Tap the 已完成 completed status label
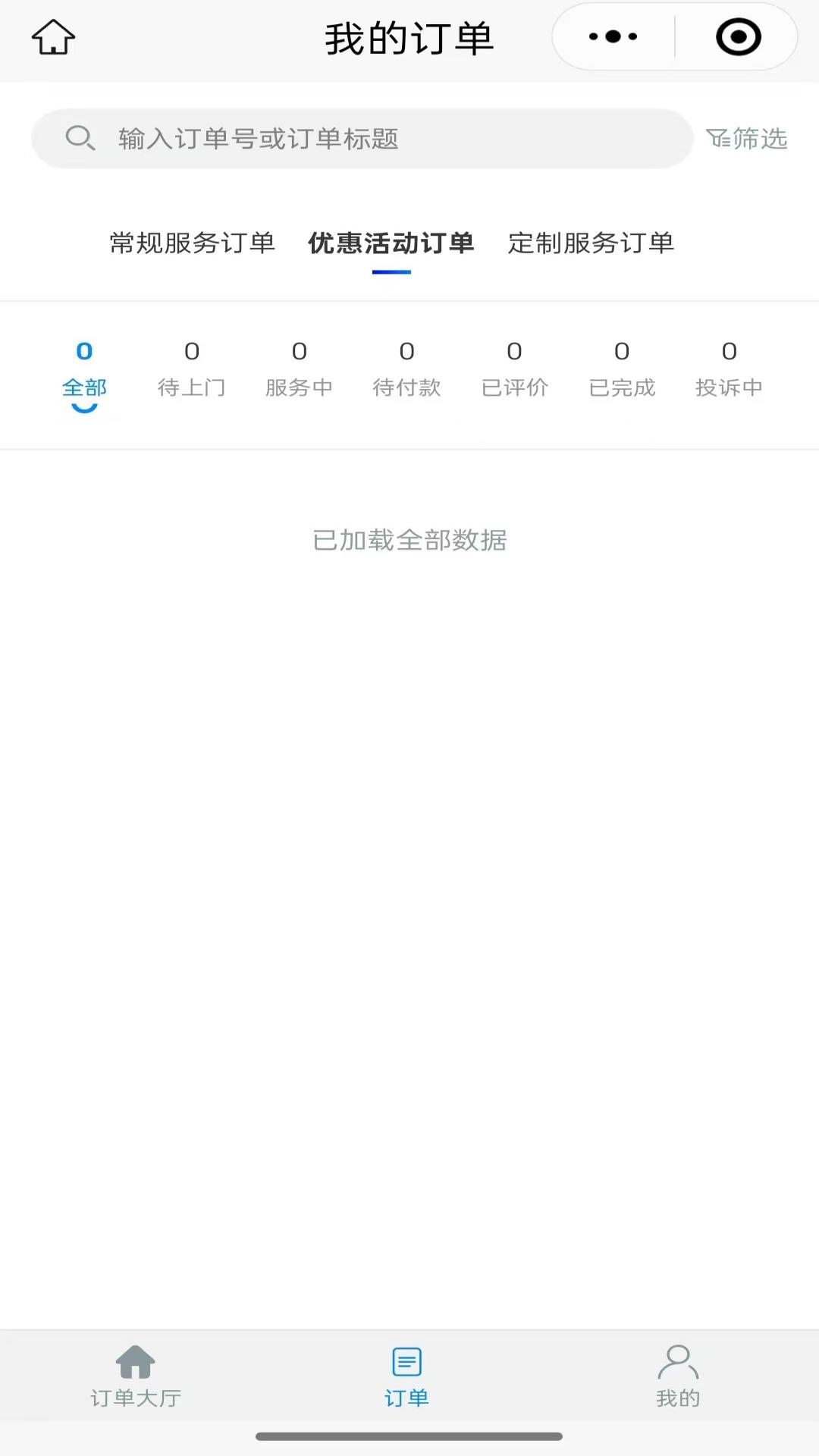Viewport: 819px width, 1456px height. (x=622, y=387)
